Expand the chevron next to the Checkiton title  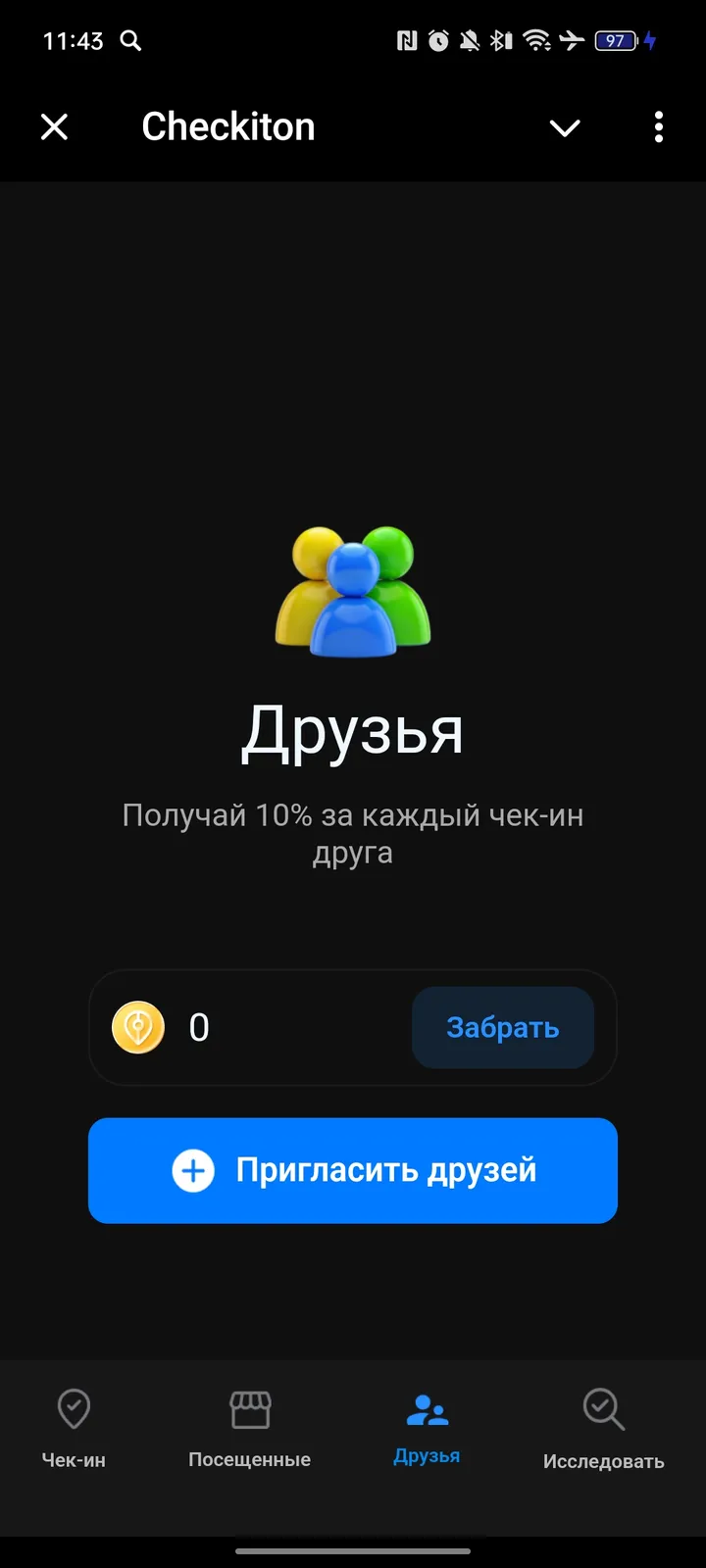pyautogui.click(x=565, y=127)
